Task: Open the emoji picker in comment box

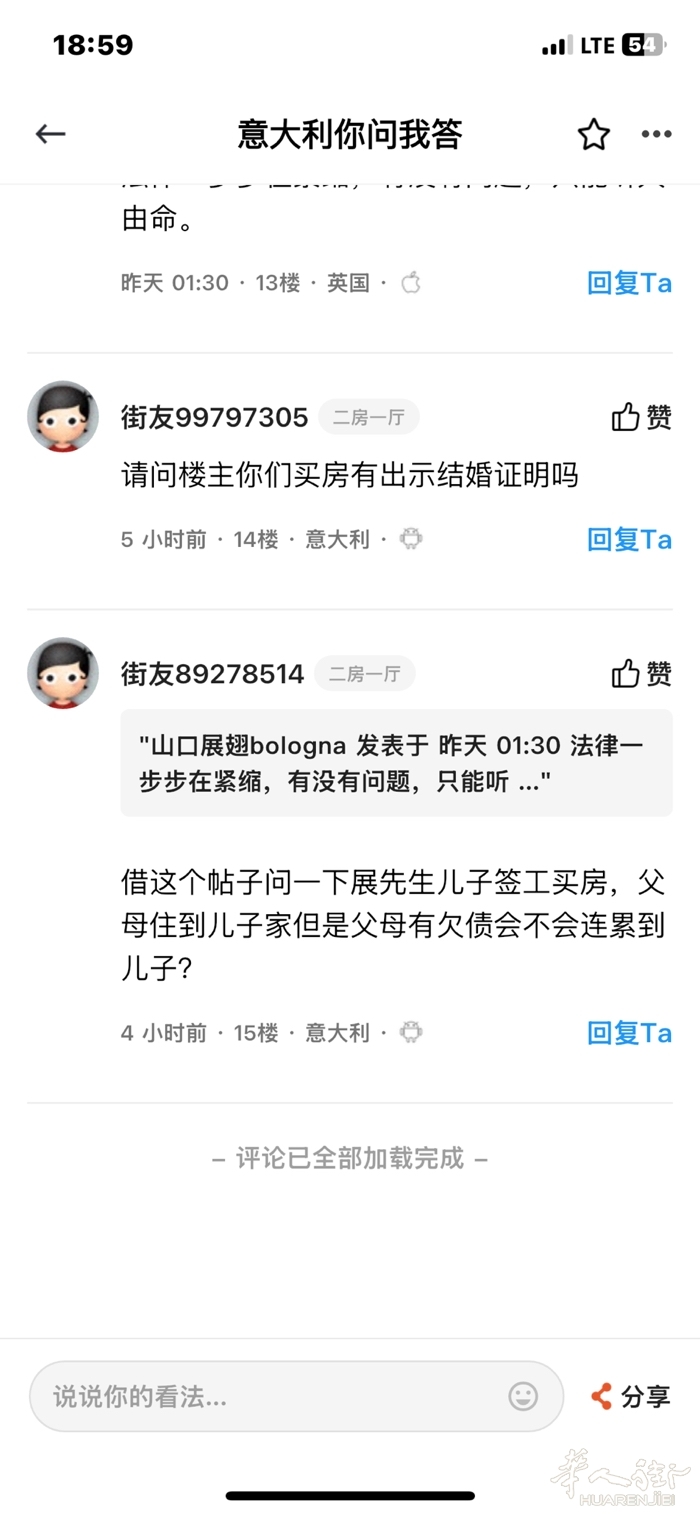Action: pos(523,1396)
